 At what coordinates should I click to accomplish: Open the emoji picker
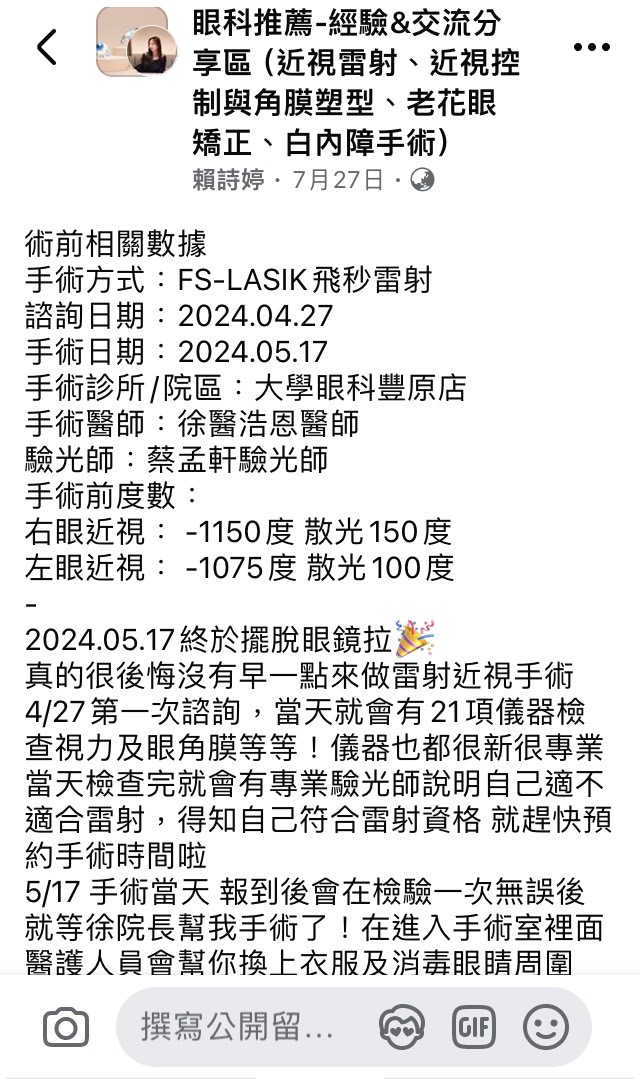546,1027
